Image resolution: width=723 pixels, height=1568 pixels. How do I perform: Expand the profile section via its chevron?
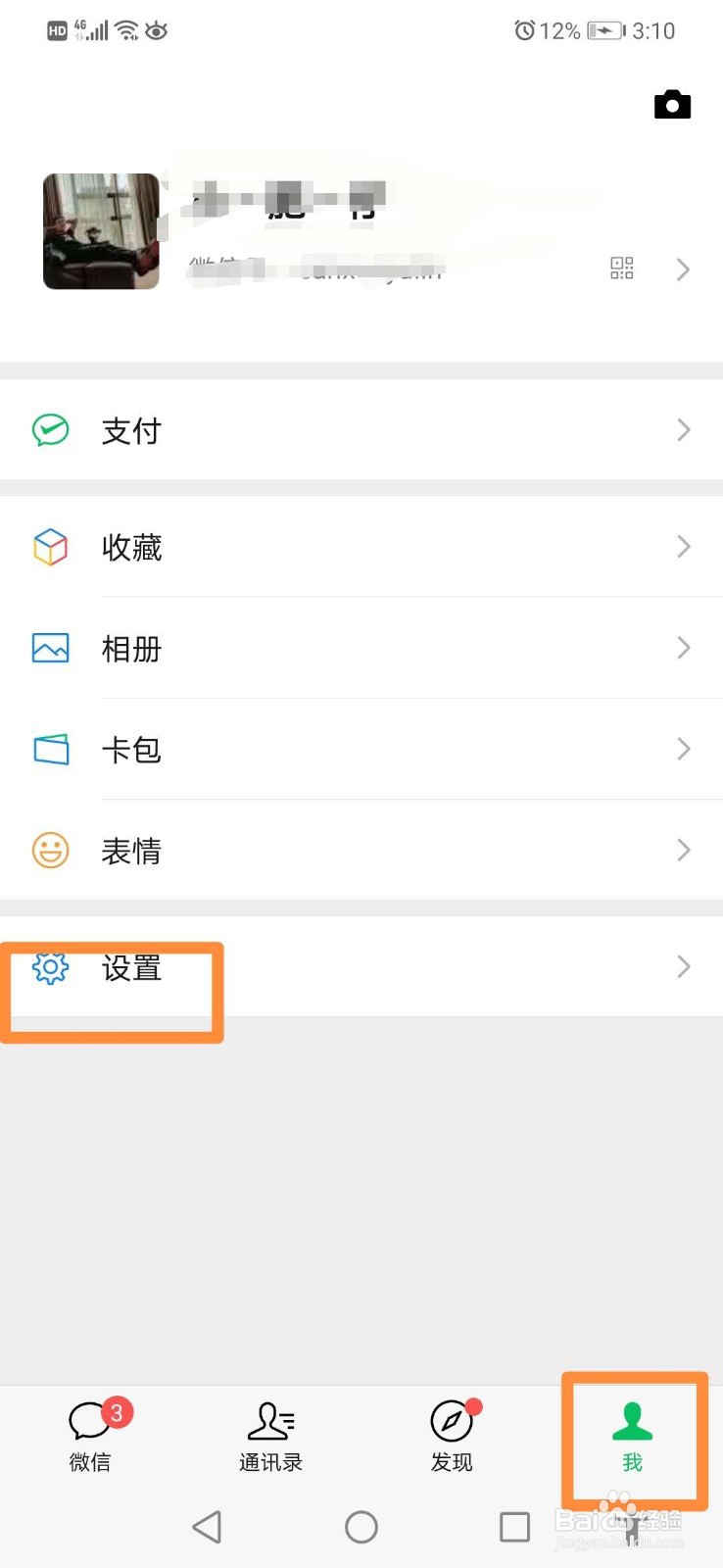point(684,269)
